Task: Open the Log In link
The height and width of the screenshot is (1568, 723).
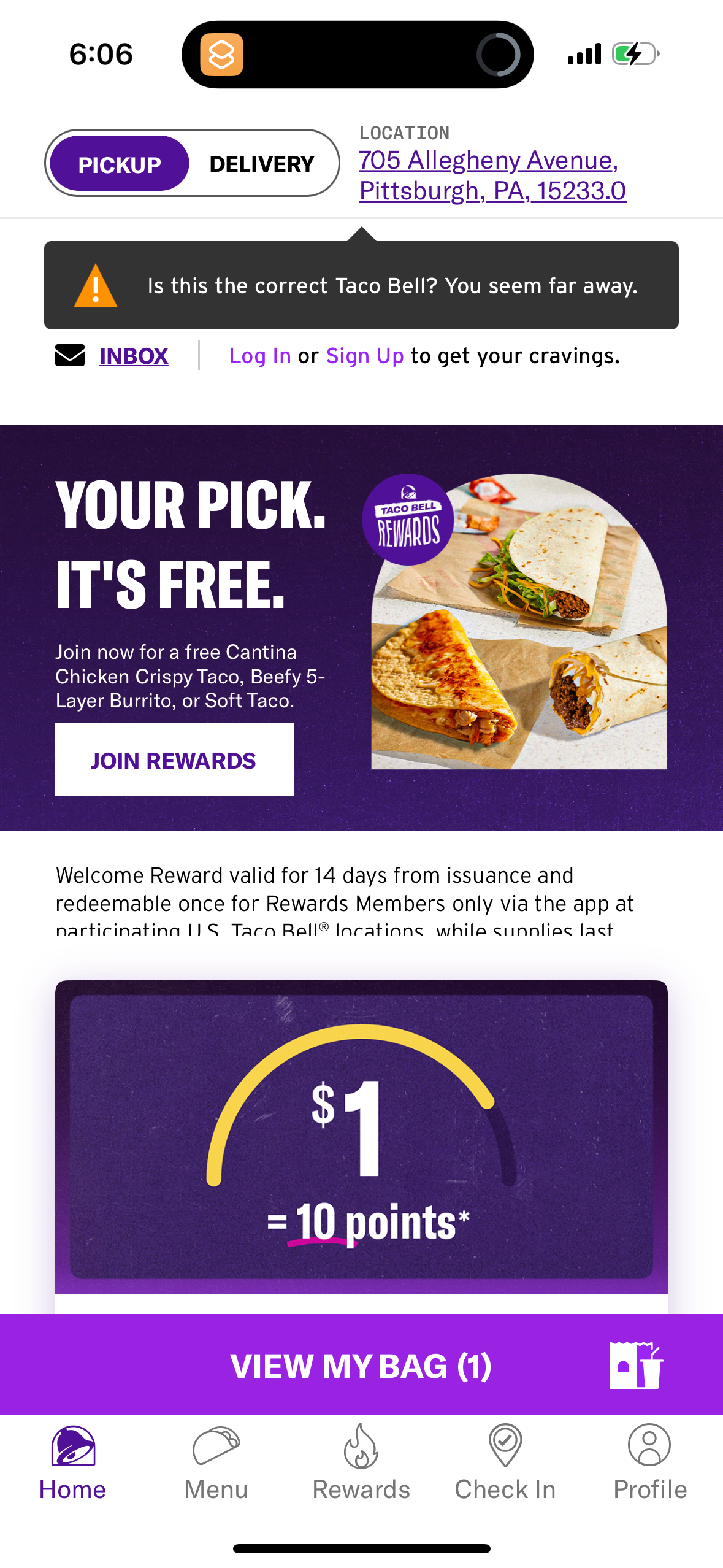Action: click(x=260, y=356)
